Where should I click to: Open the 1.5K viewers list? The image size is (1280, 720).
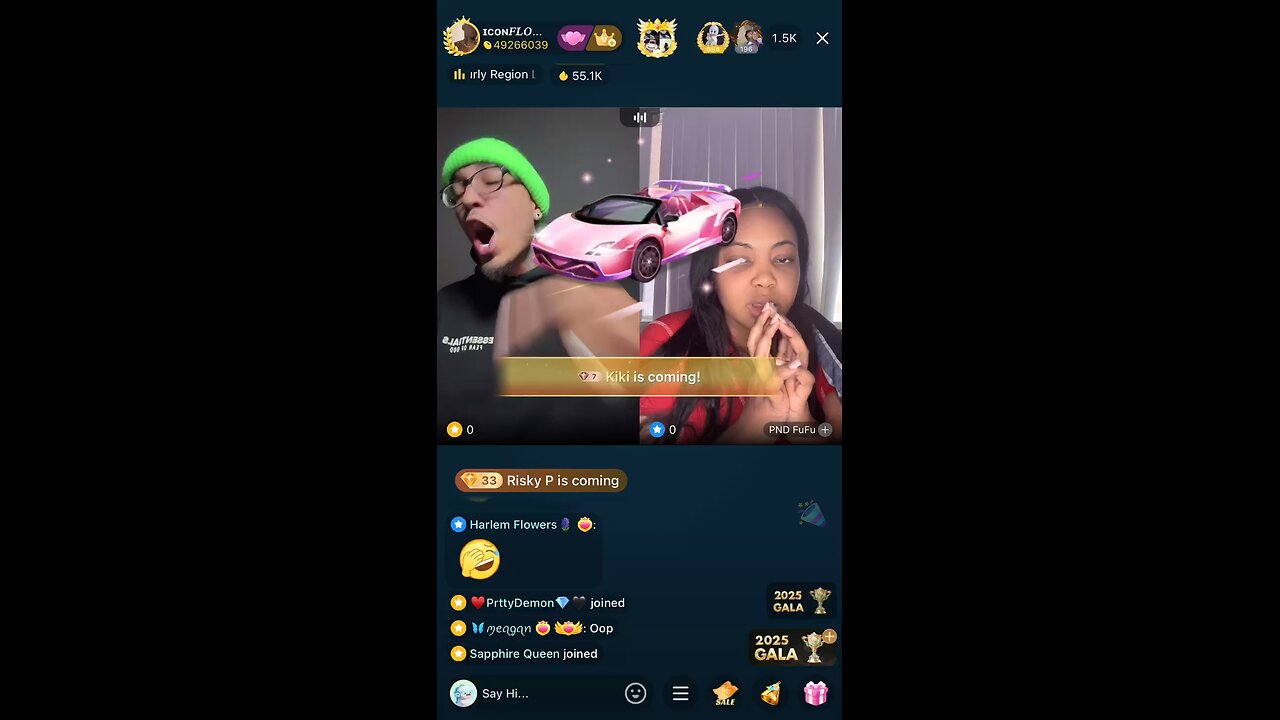click(x=784, y=38)
